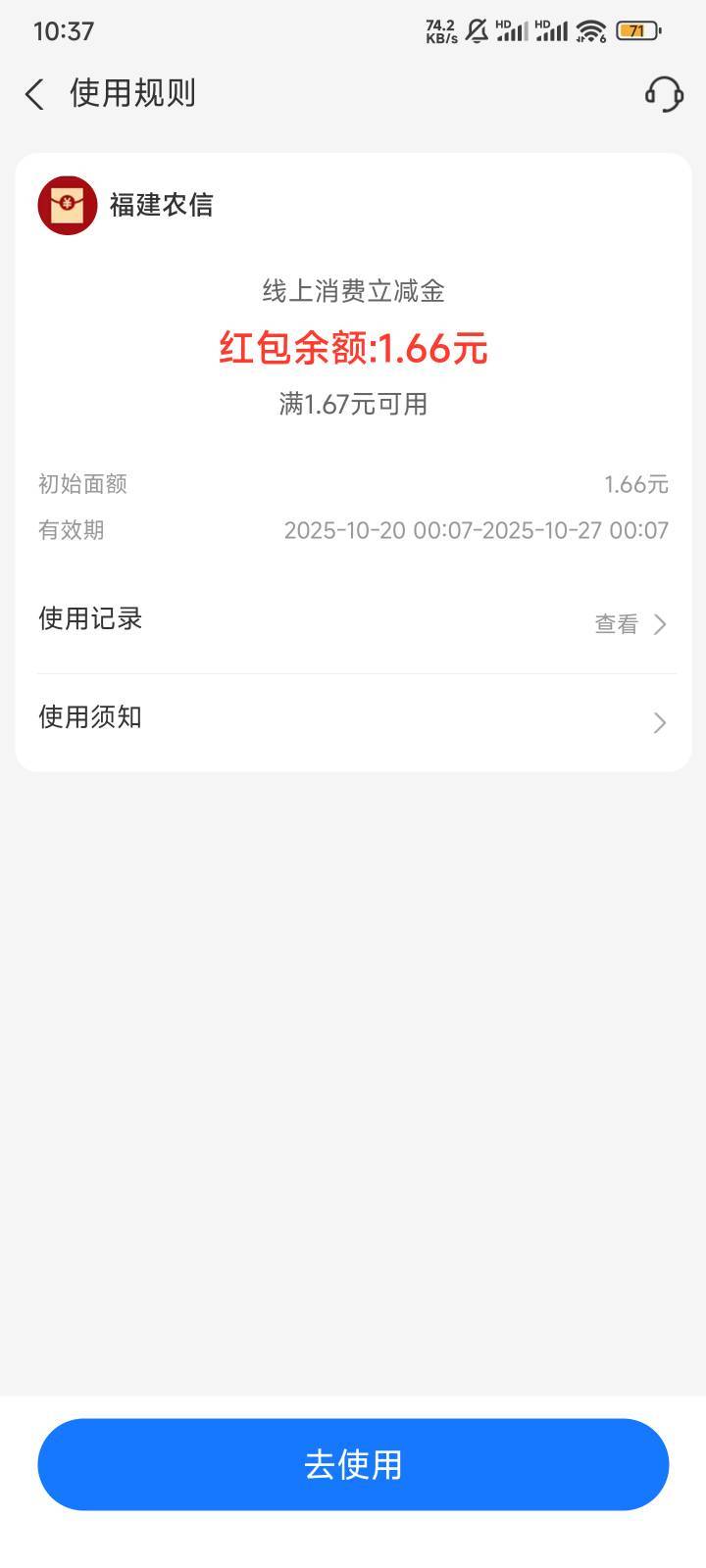Open 使用须知 usage notice
The height and width of the screenshot is (1568, 706).
click(x=353, y=721)
